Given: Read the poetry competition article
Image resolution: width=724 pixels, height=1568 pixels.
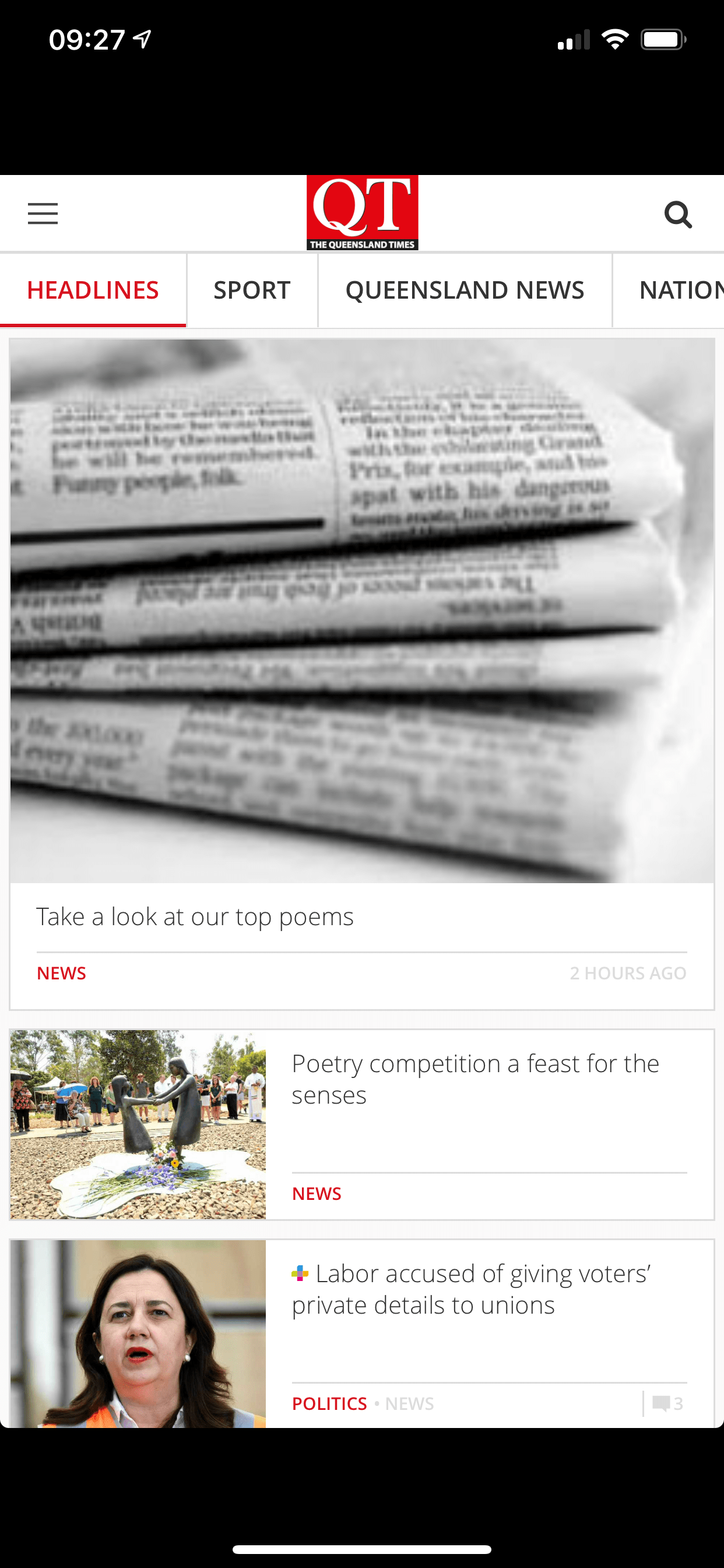Looking at the screenshot, I should point(475,1079).
